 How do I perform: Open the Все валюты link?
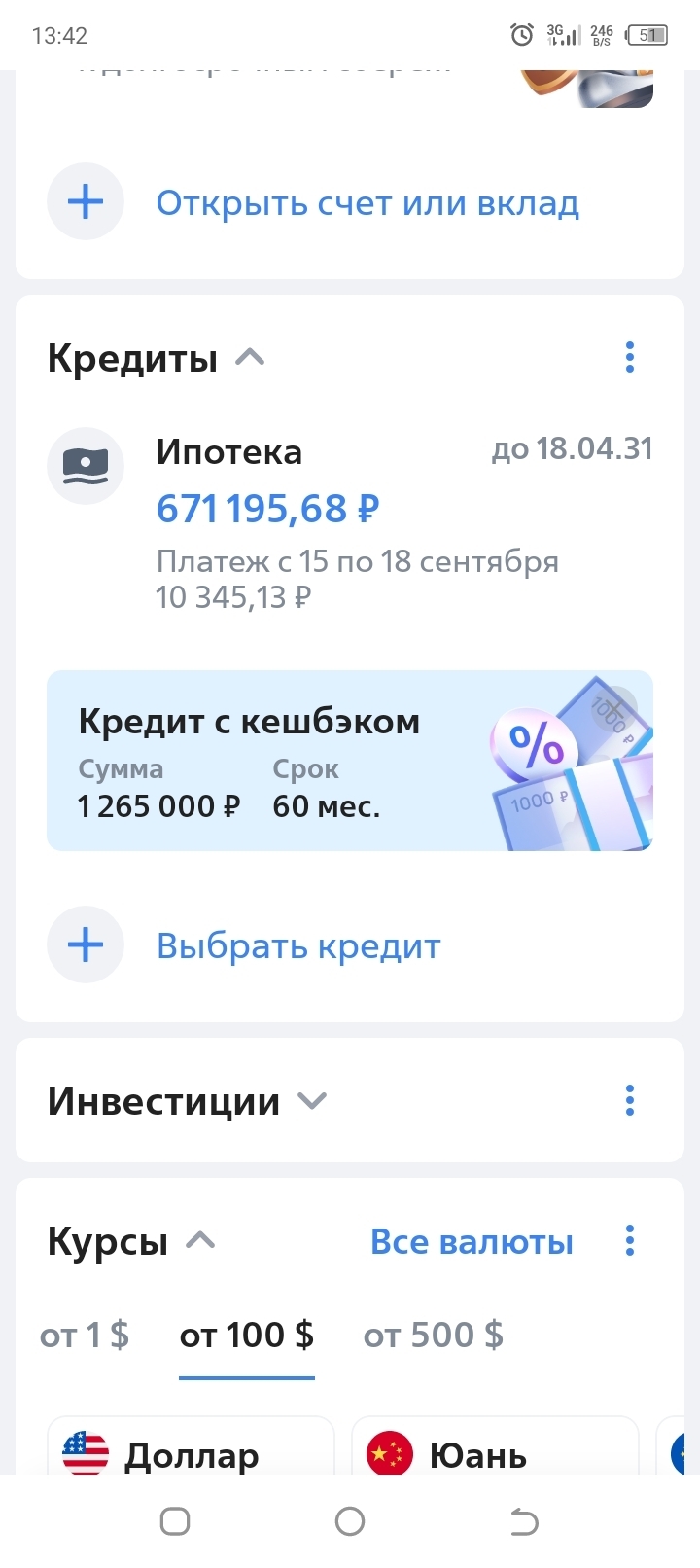(x=472, y=1242)
